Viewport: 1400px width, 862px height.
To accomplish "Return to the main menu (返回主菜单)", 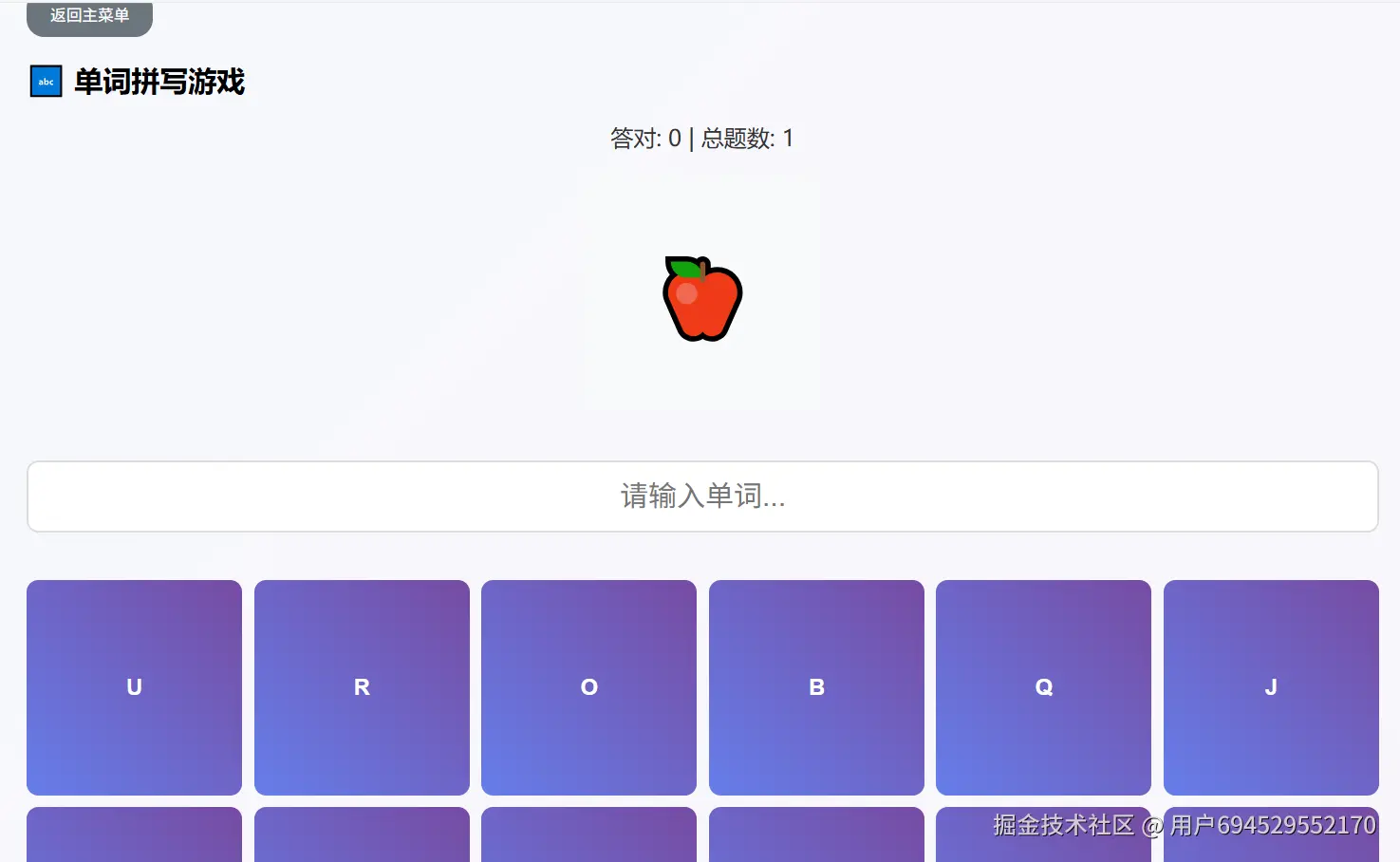I will pos(89,17).
